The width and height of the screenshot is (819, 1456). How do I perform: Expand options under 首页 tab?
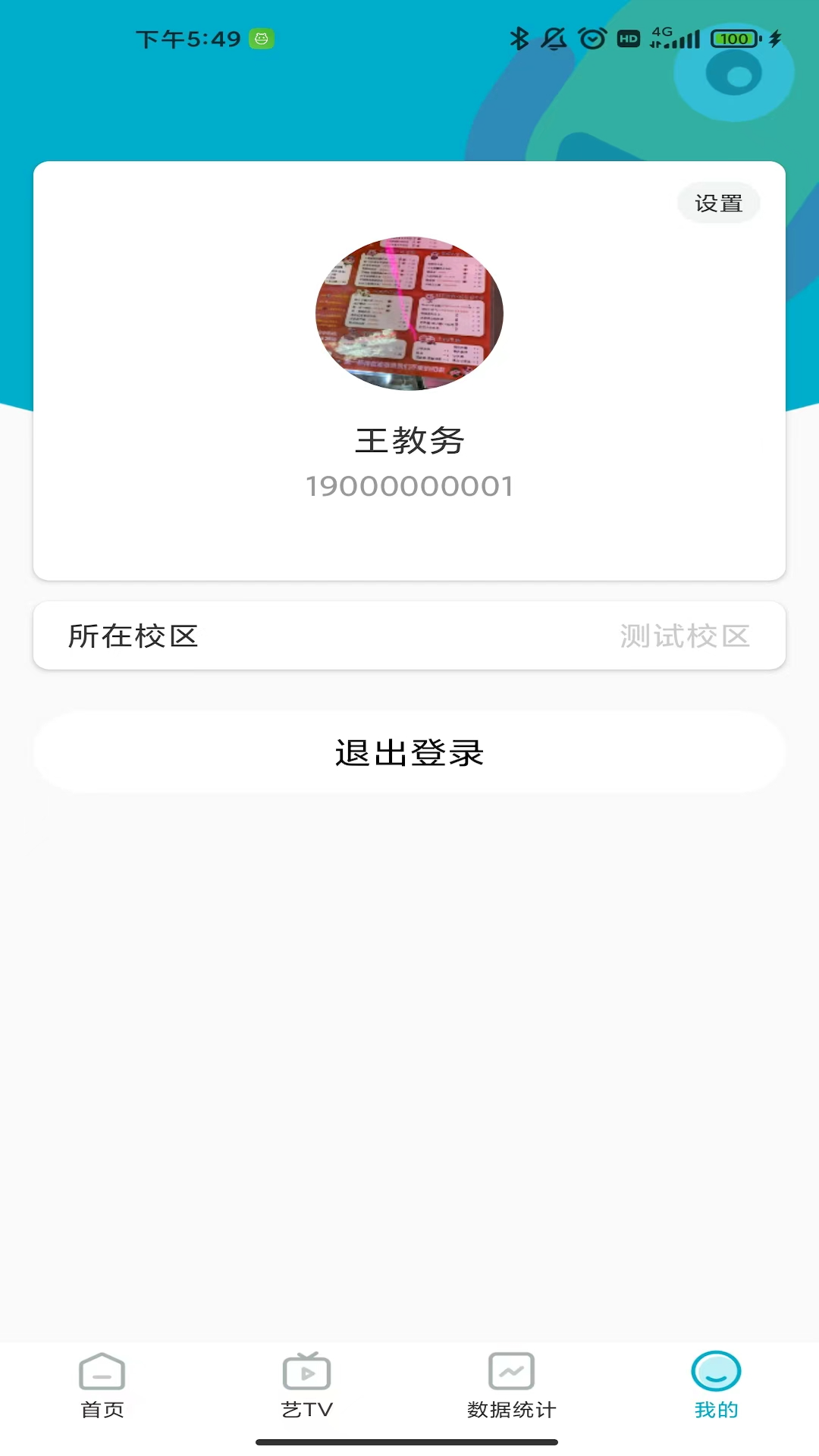[102, 1388]
